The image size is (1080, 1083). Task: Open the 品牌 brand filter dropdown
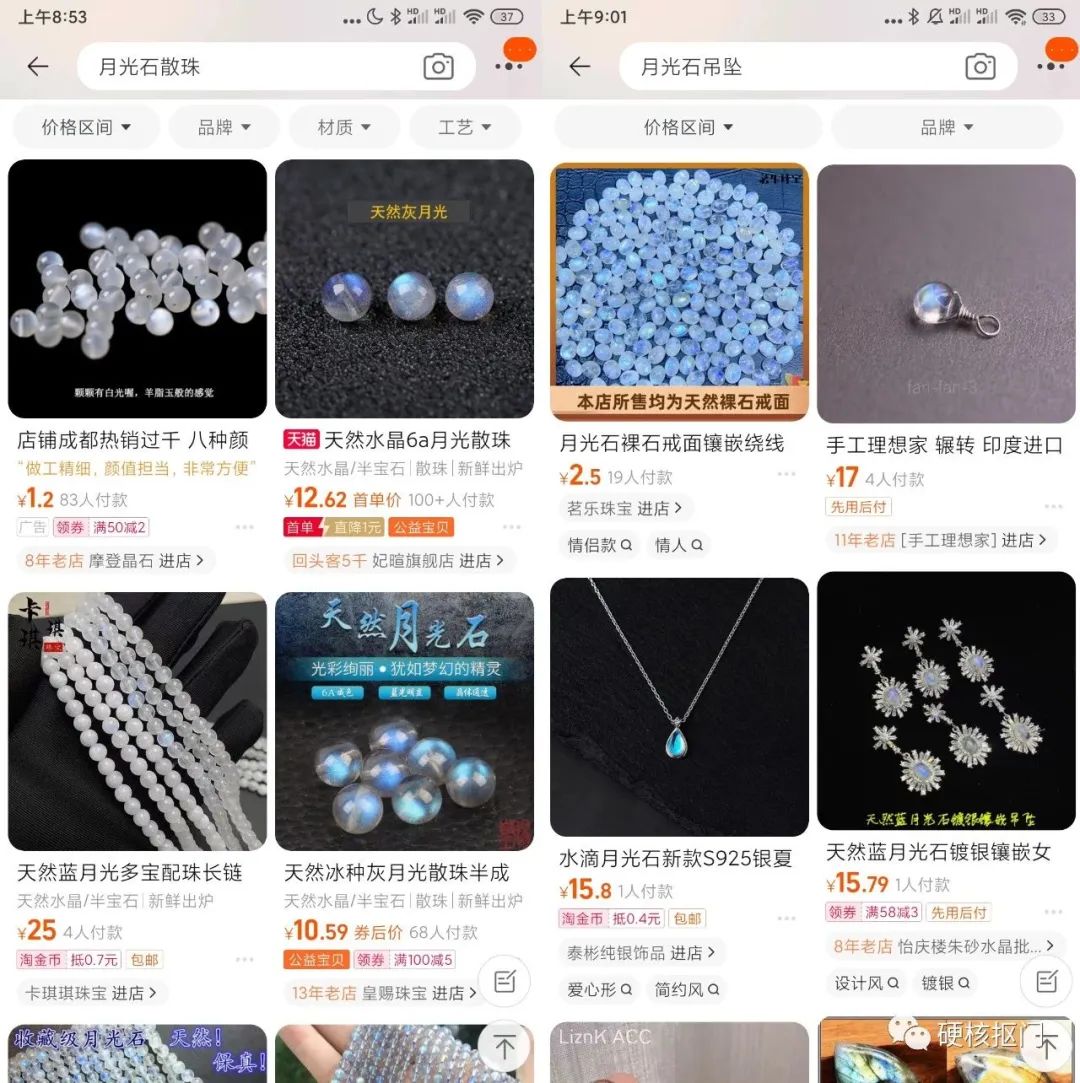click(223, 127)
